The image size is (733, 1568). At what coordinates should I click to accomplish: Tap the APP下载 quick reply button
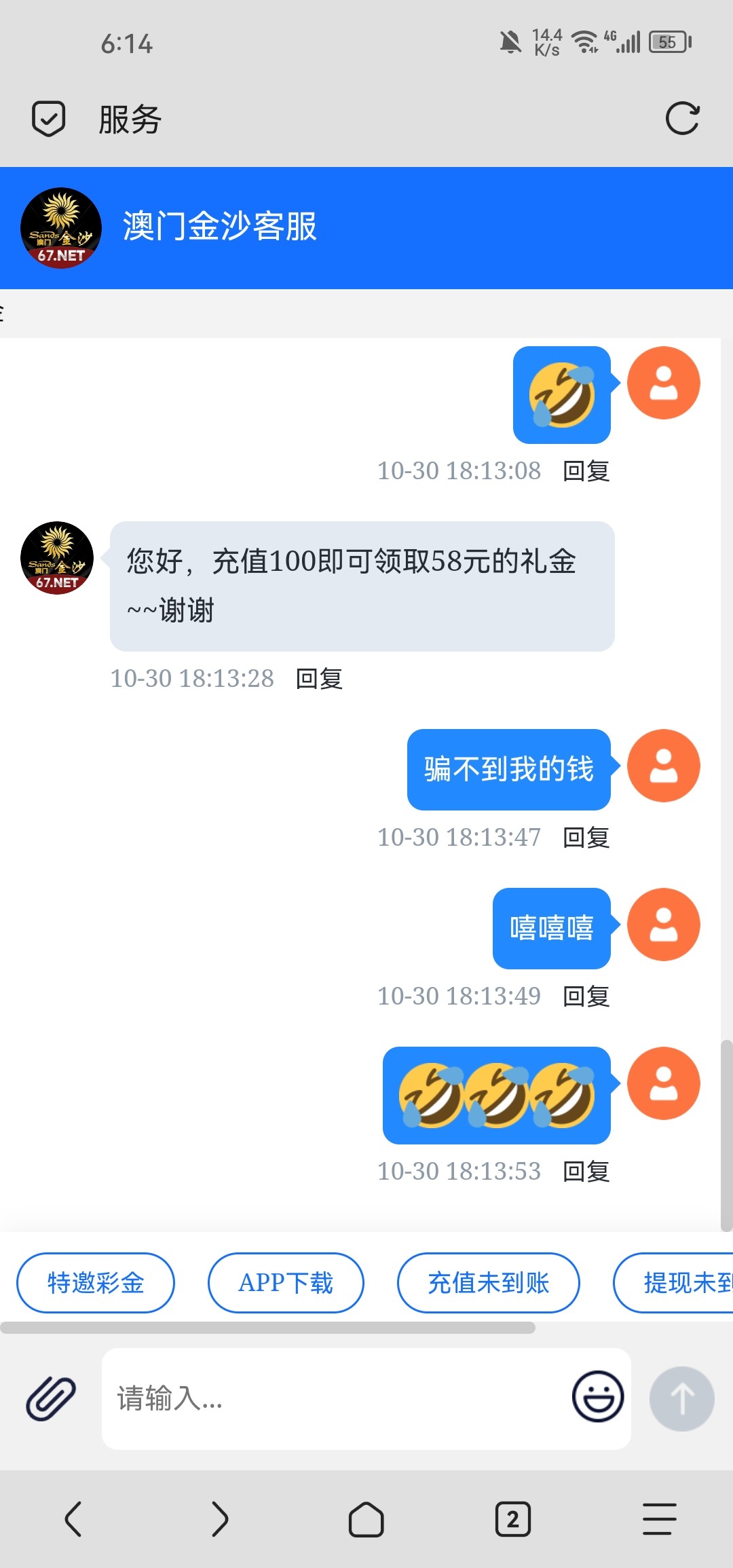pos(286,1283)
